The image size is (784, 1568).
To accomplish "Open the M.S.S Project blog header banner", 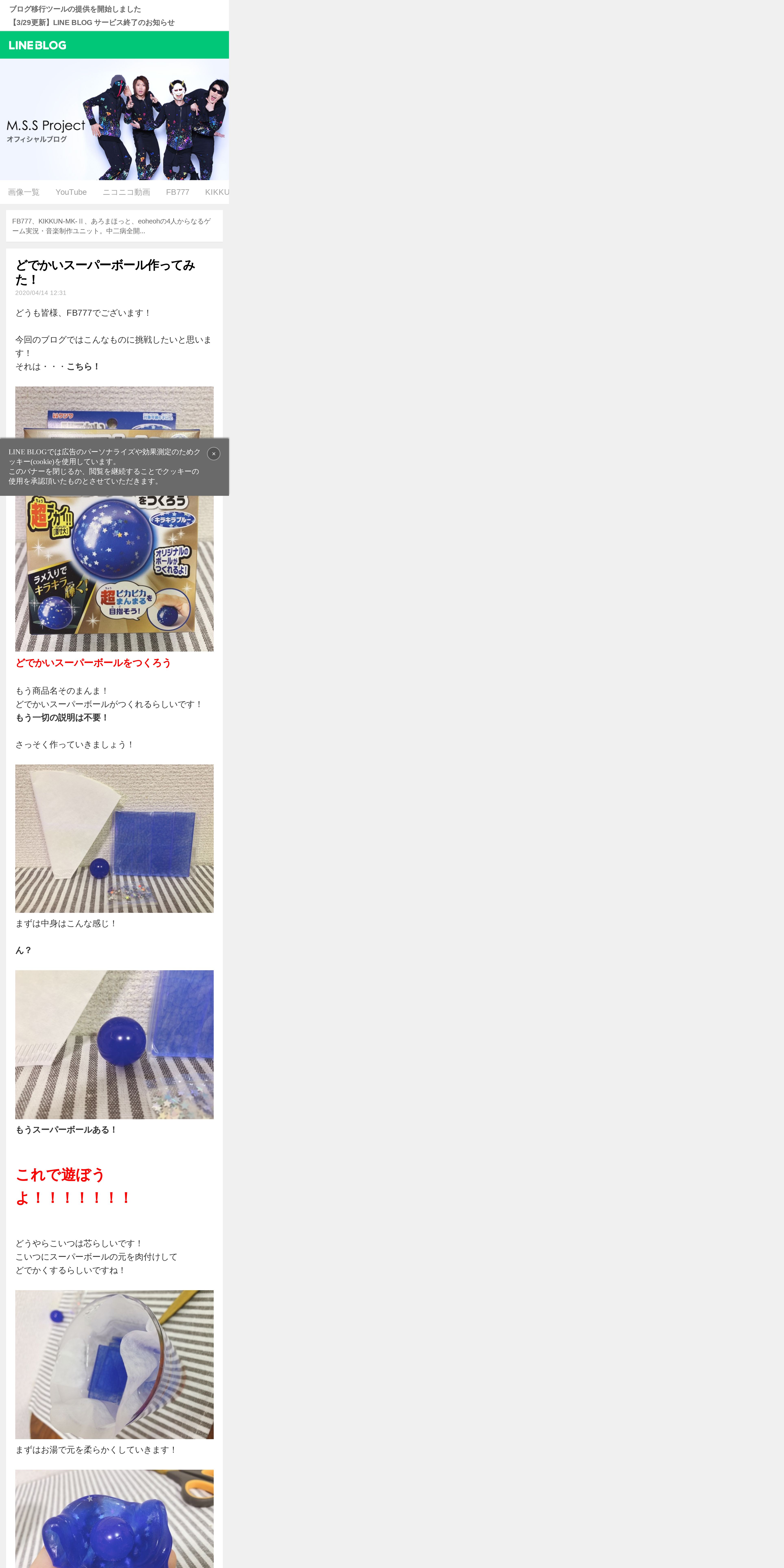I will (114, 119).
